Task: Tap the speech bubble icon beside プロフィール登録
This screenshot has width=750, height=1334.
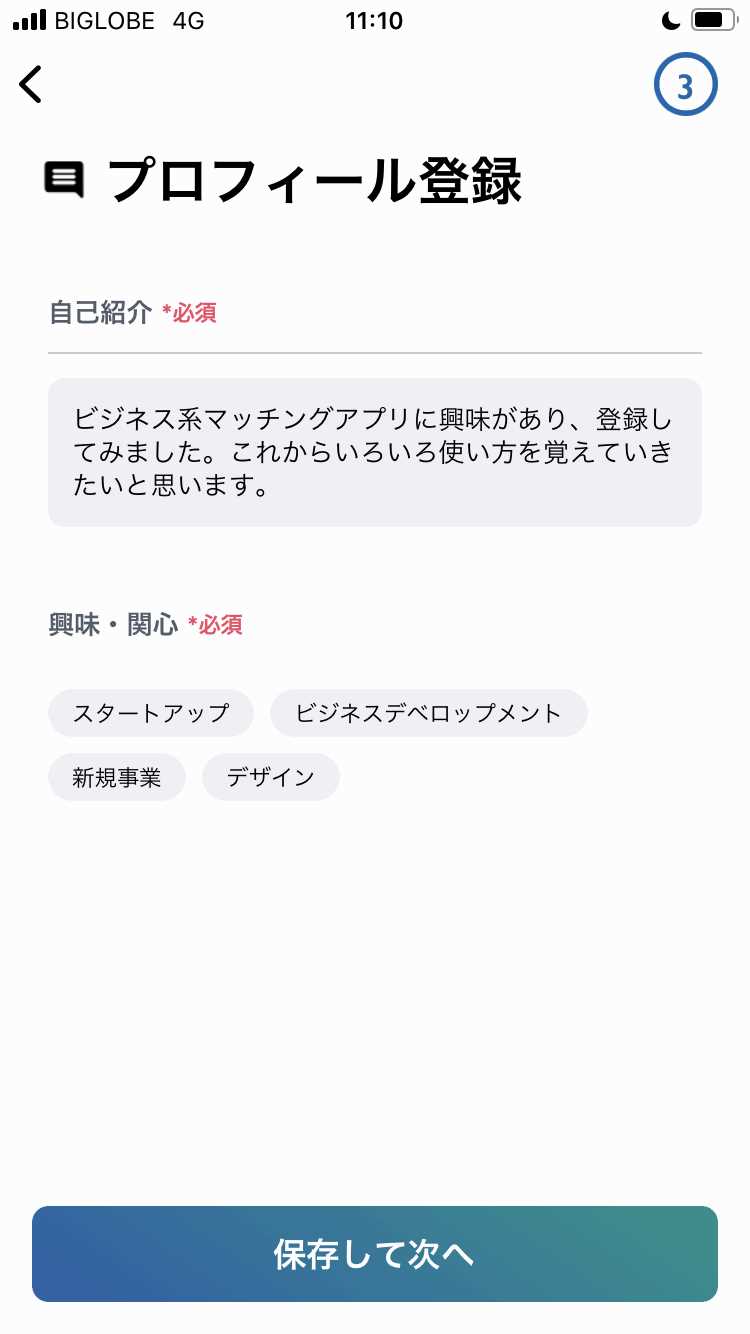Action: tap(64, 179)
